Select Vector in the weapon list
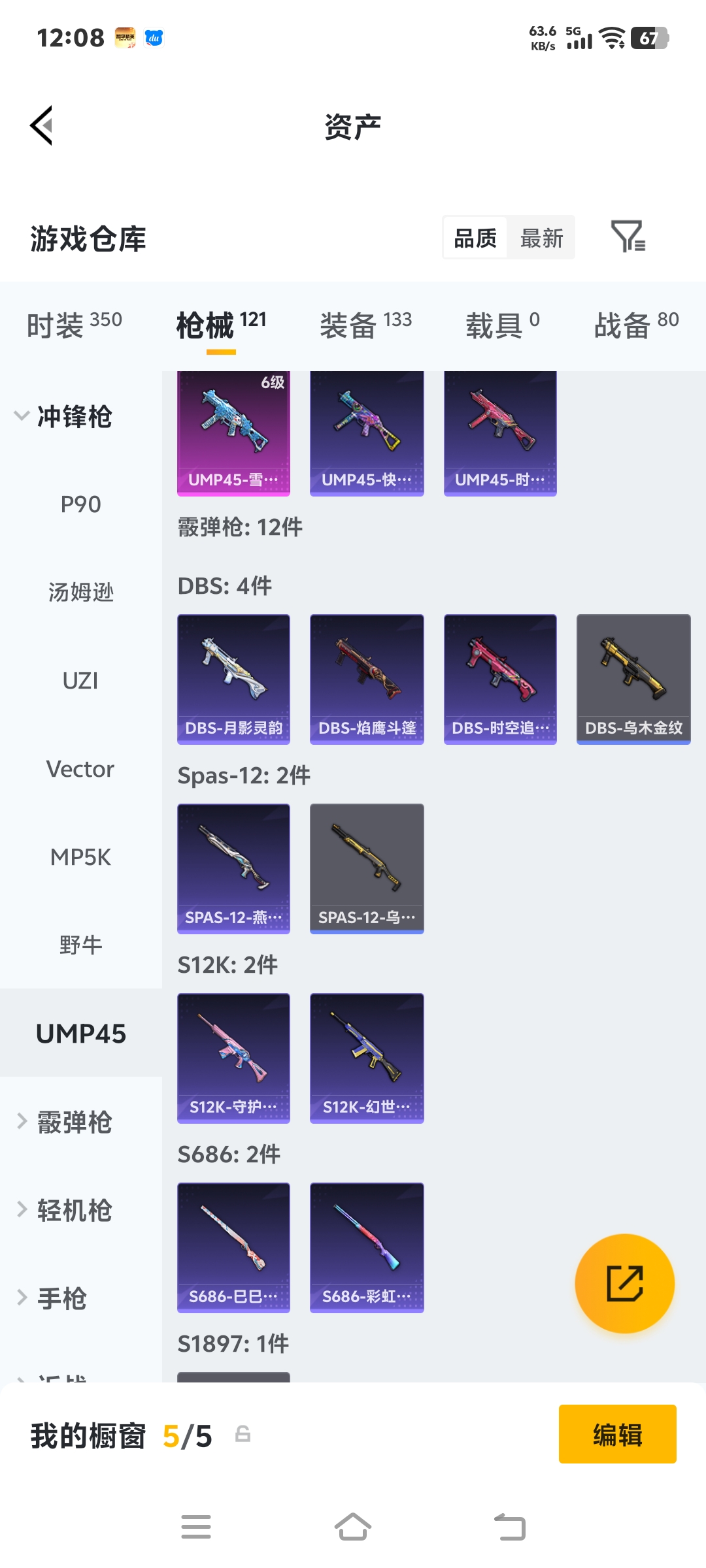Screen dimensions: 706x1568 pyautogui.click(x=80, y=769)
